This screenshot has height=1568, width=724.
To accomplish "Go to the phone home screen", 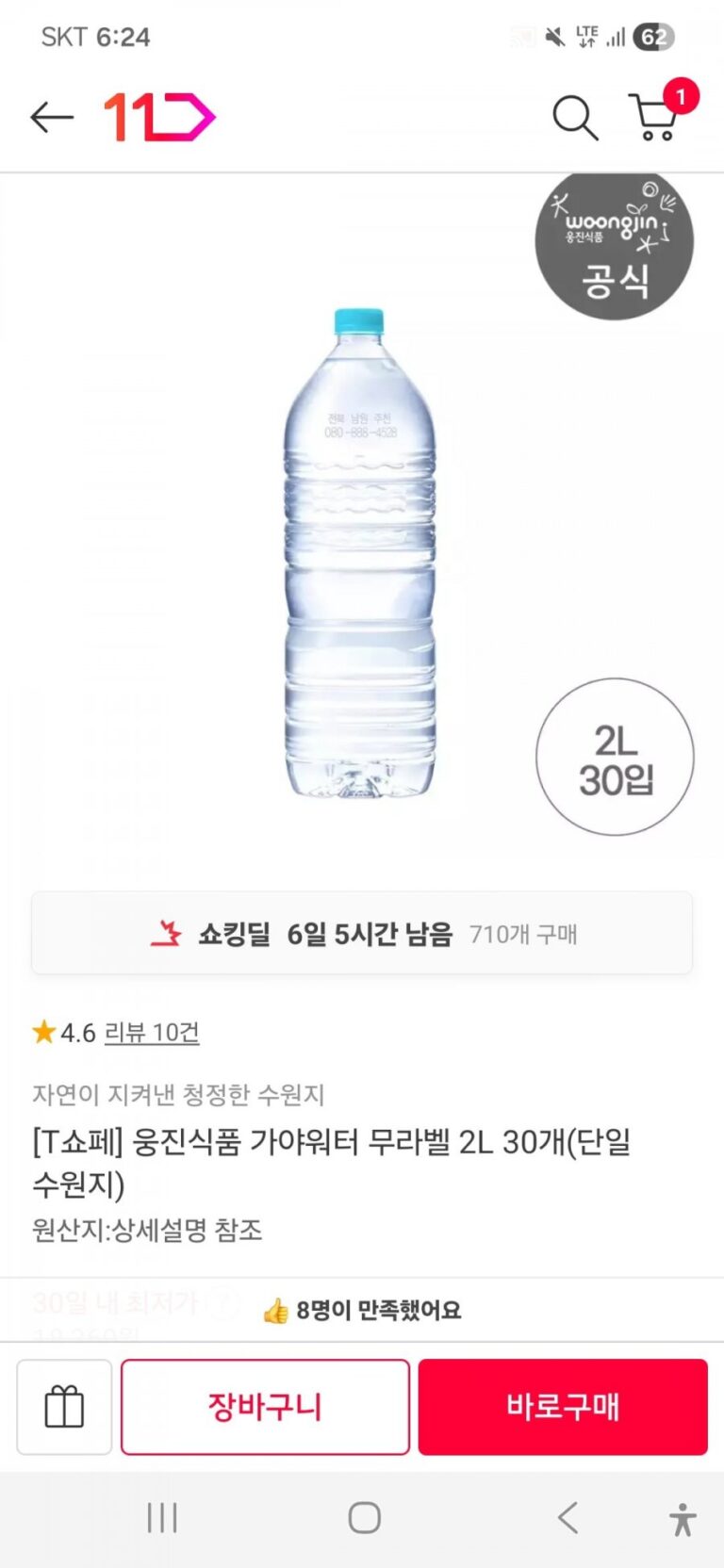I will [364, 1518].
